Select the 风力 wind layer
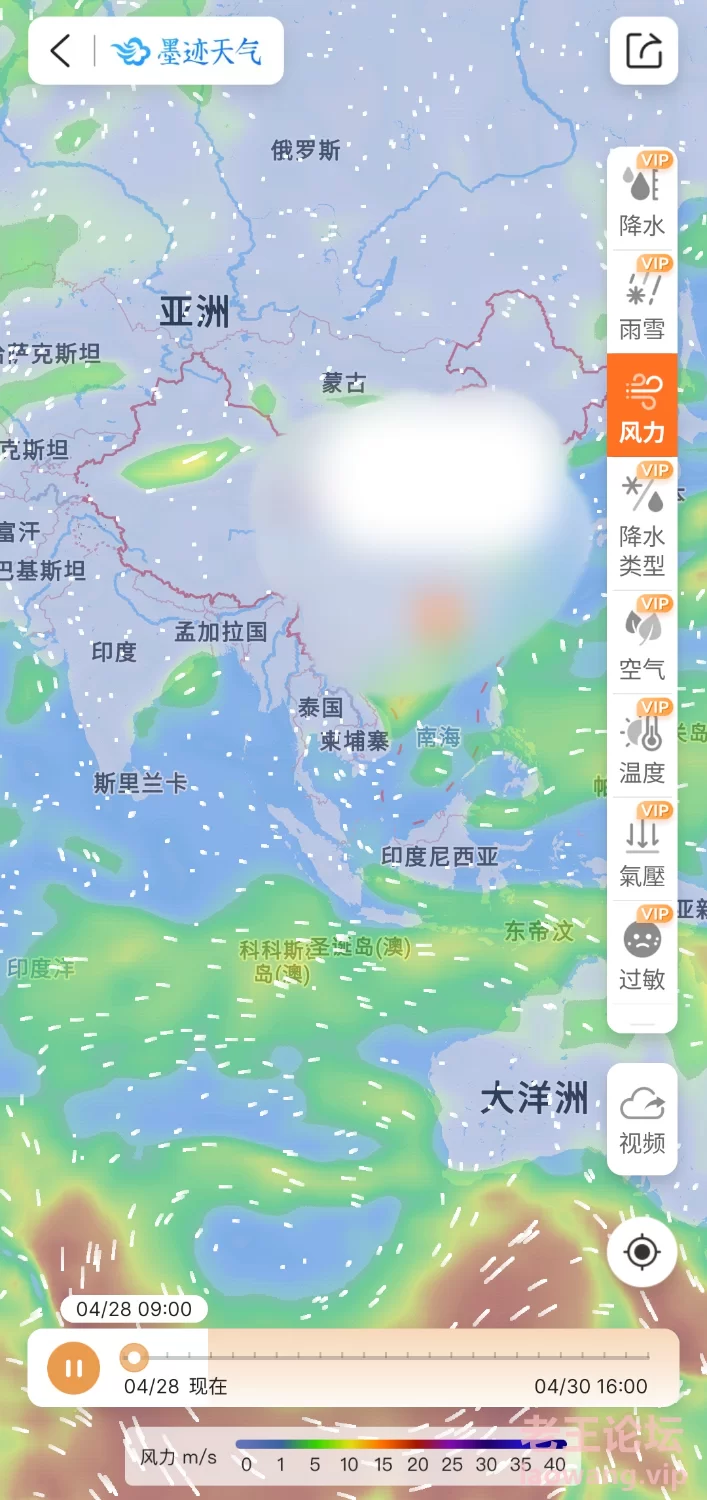Image resolution: width=707 pixels, height=1500 pixels. (642, 405)
